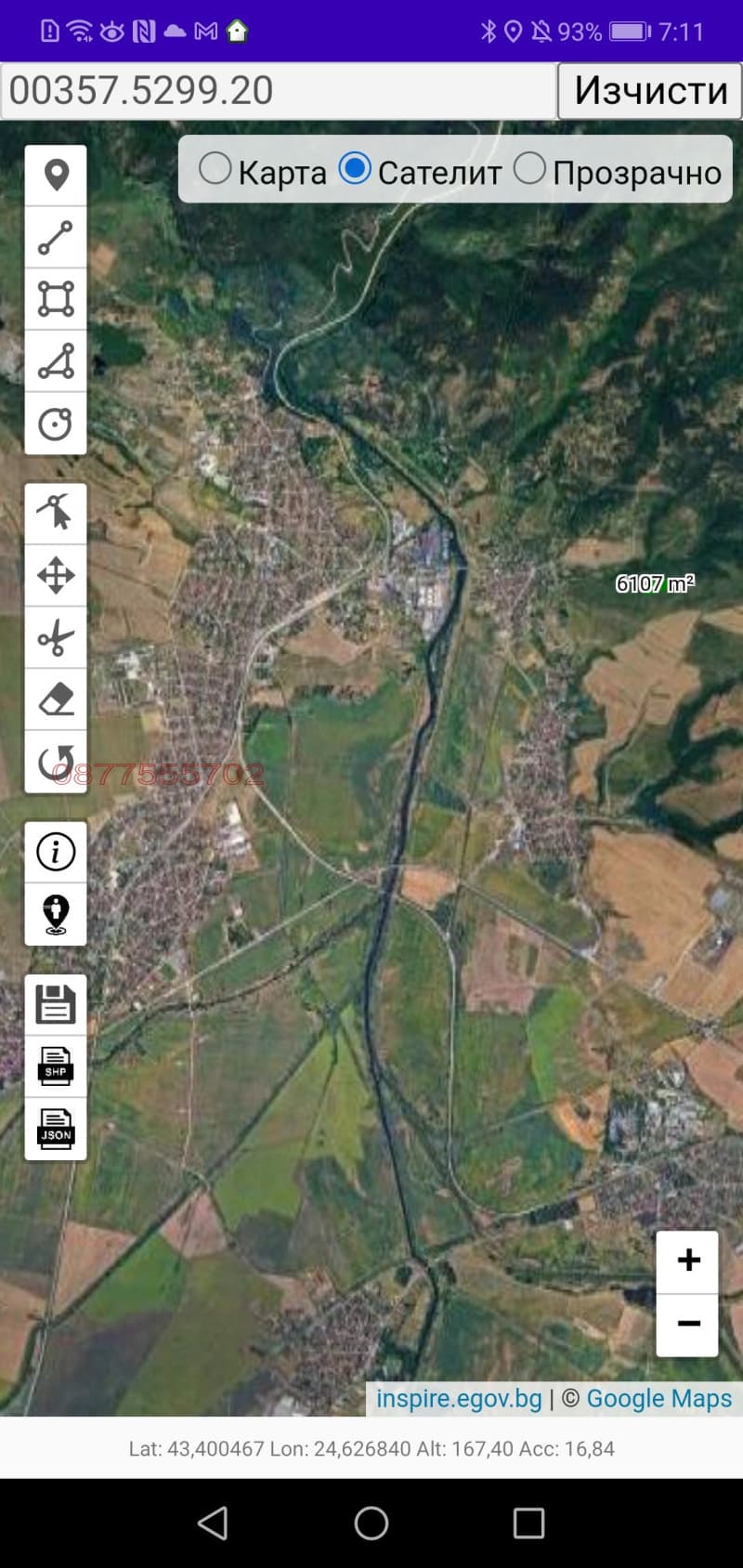Choose the angle measurement tool
This screenshot has width=743, height=1568.
55,361
